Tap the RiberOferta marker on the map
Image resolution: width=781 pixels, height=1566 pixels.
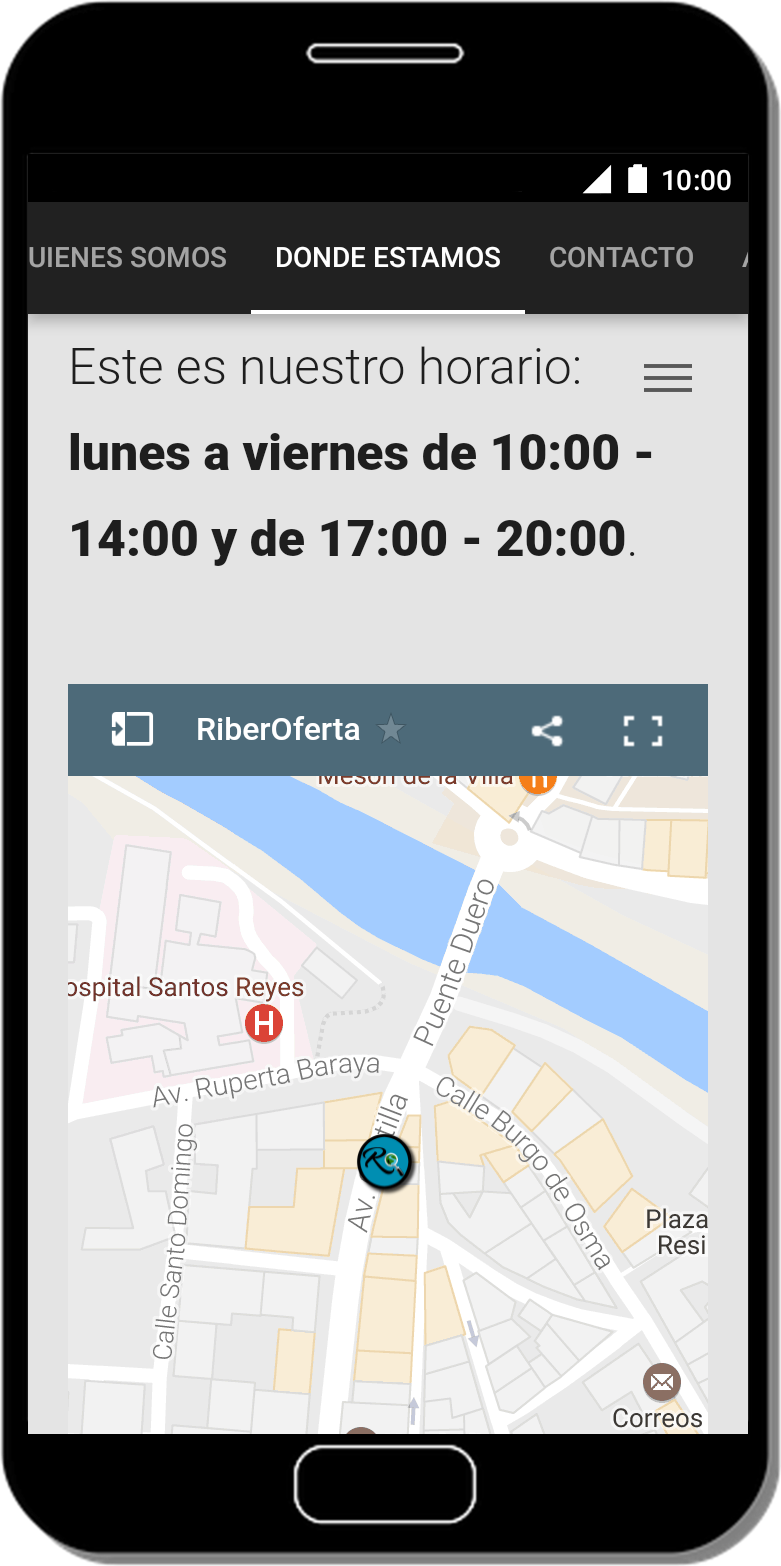point(384,1163)
